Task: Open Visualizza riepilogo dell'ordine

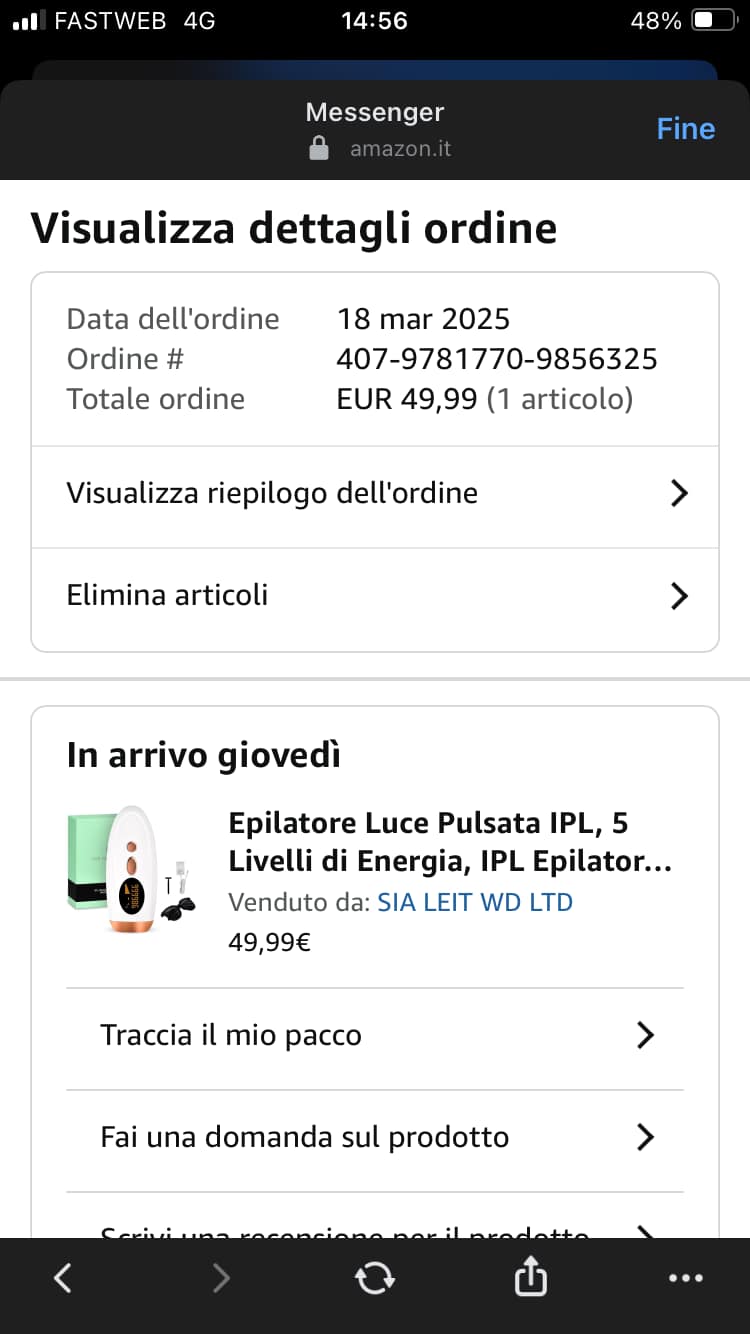Action: click(375, 494)
